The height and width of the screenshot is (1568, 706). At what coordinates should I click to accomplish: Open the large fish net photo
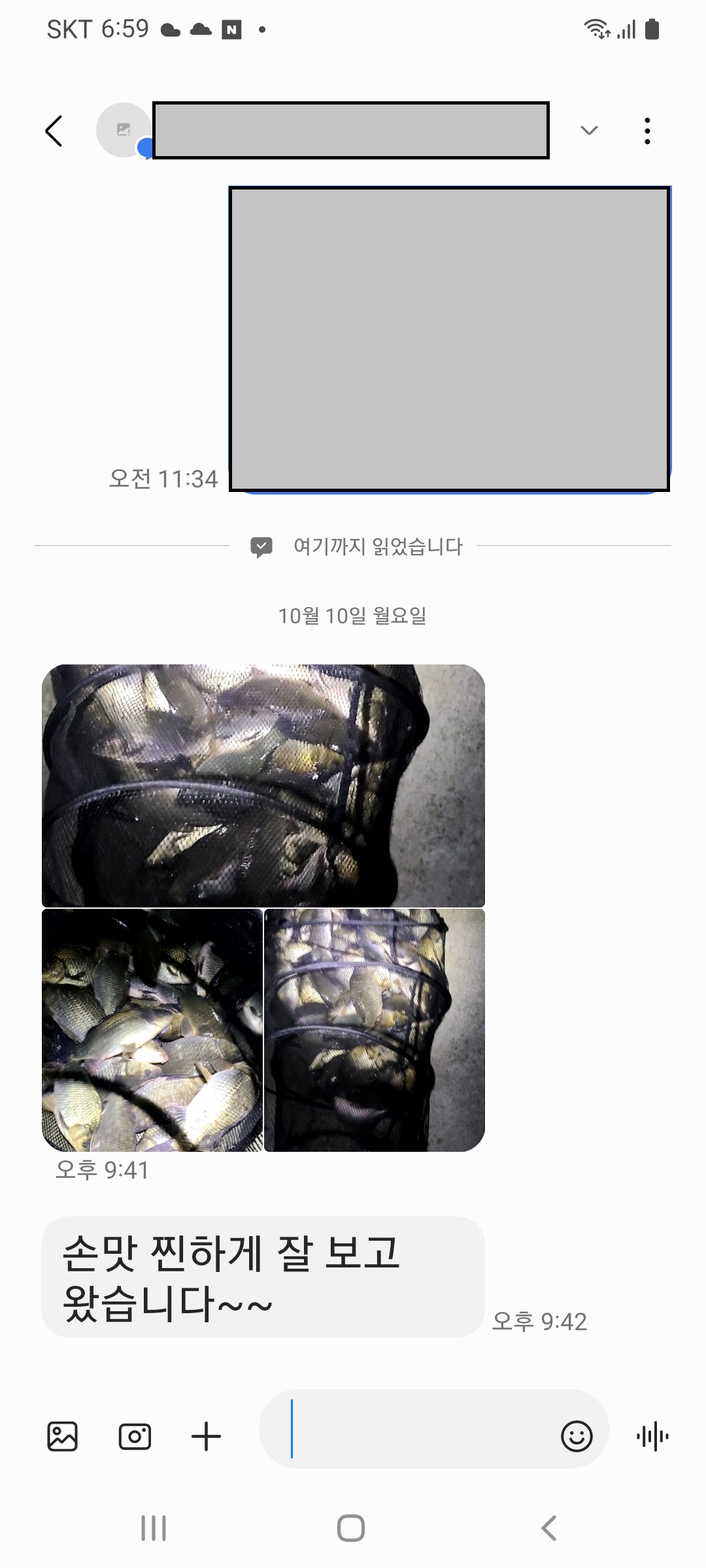263,785
